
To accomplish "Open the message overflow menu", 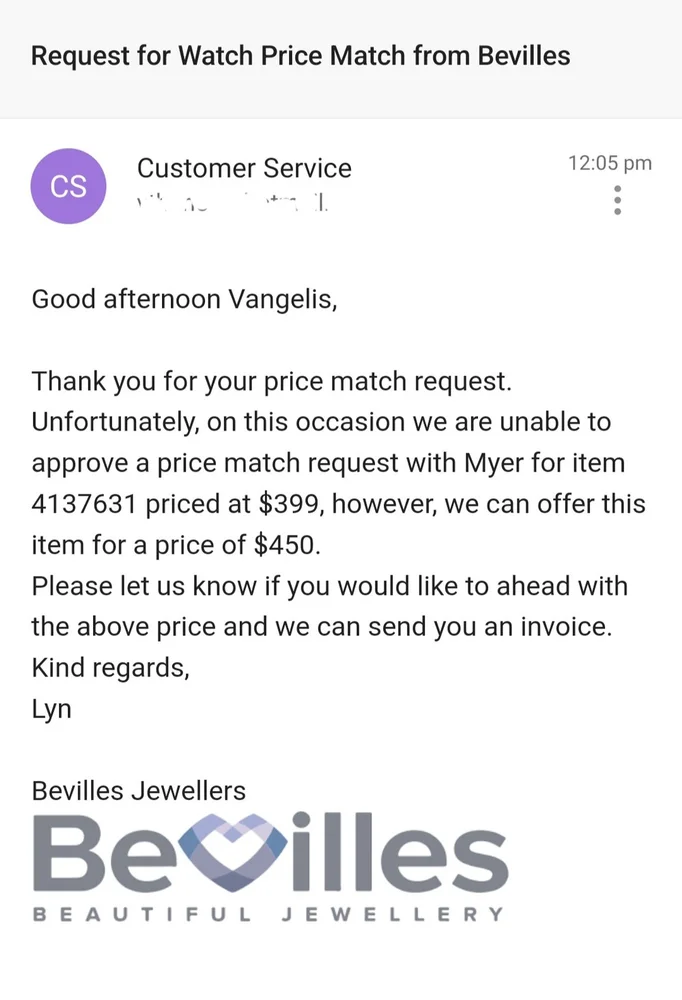I will 618,200.
